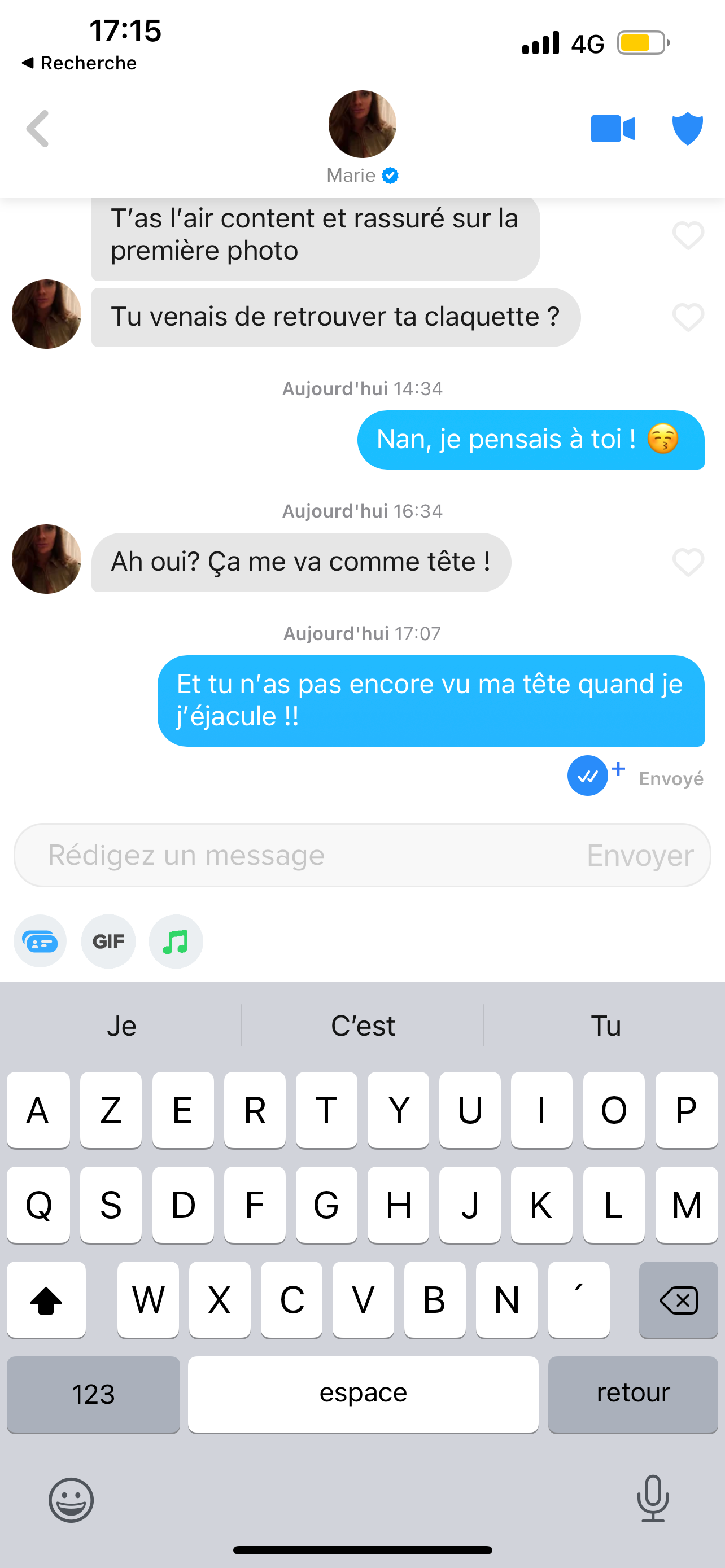The height and width of the screenshot is (1568, 725).
Task: Open the safety shield tools
Action: tap(687, 129)
